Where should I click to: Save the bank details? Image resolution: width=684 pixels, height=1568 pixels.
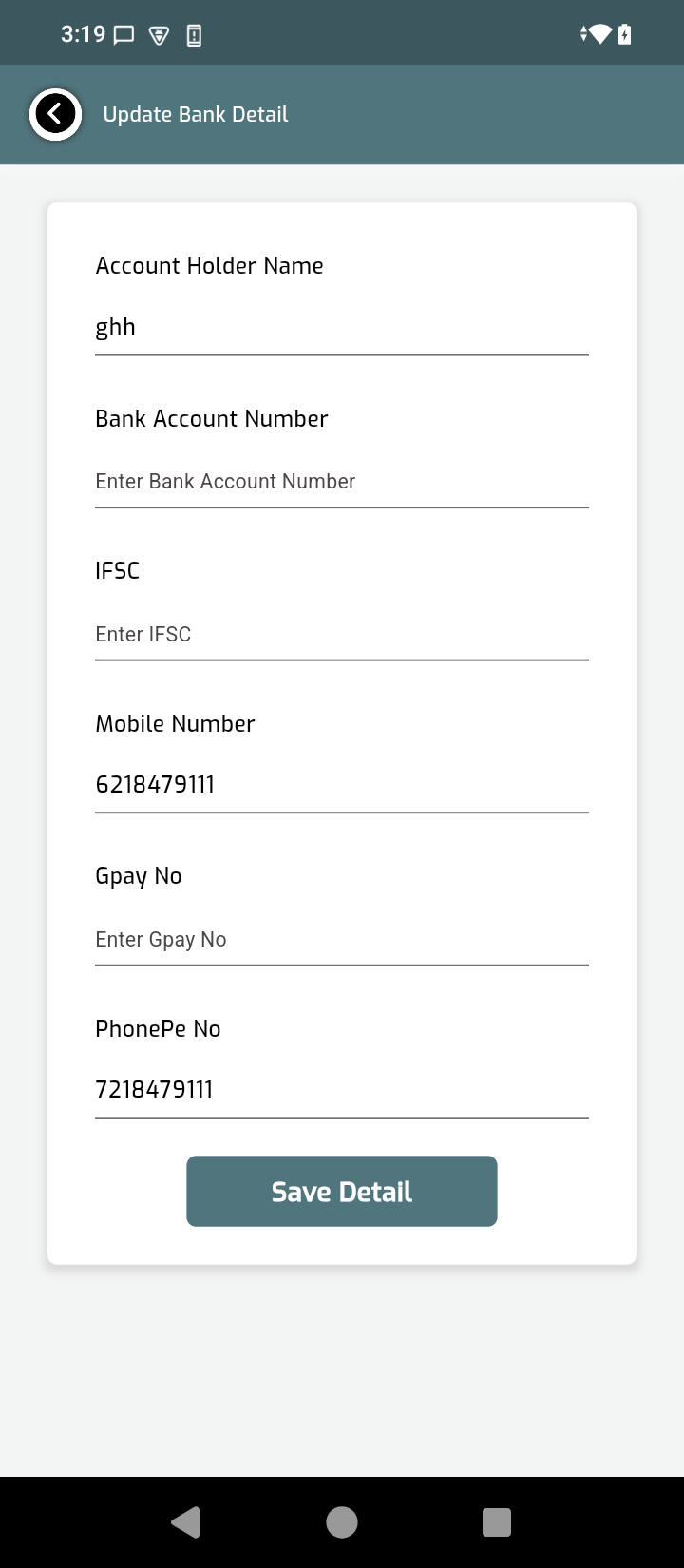click(x=341, y=1192)
